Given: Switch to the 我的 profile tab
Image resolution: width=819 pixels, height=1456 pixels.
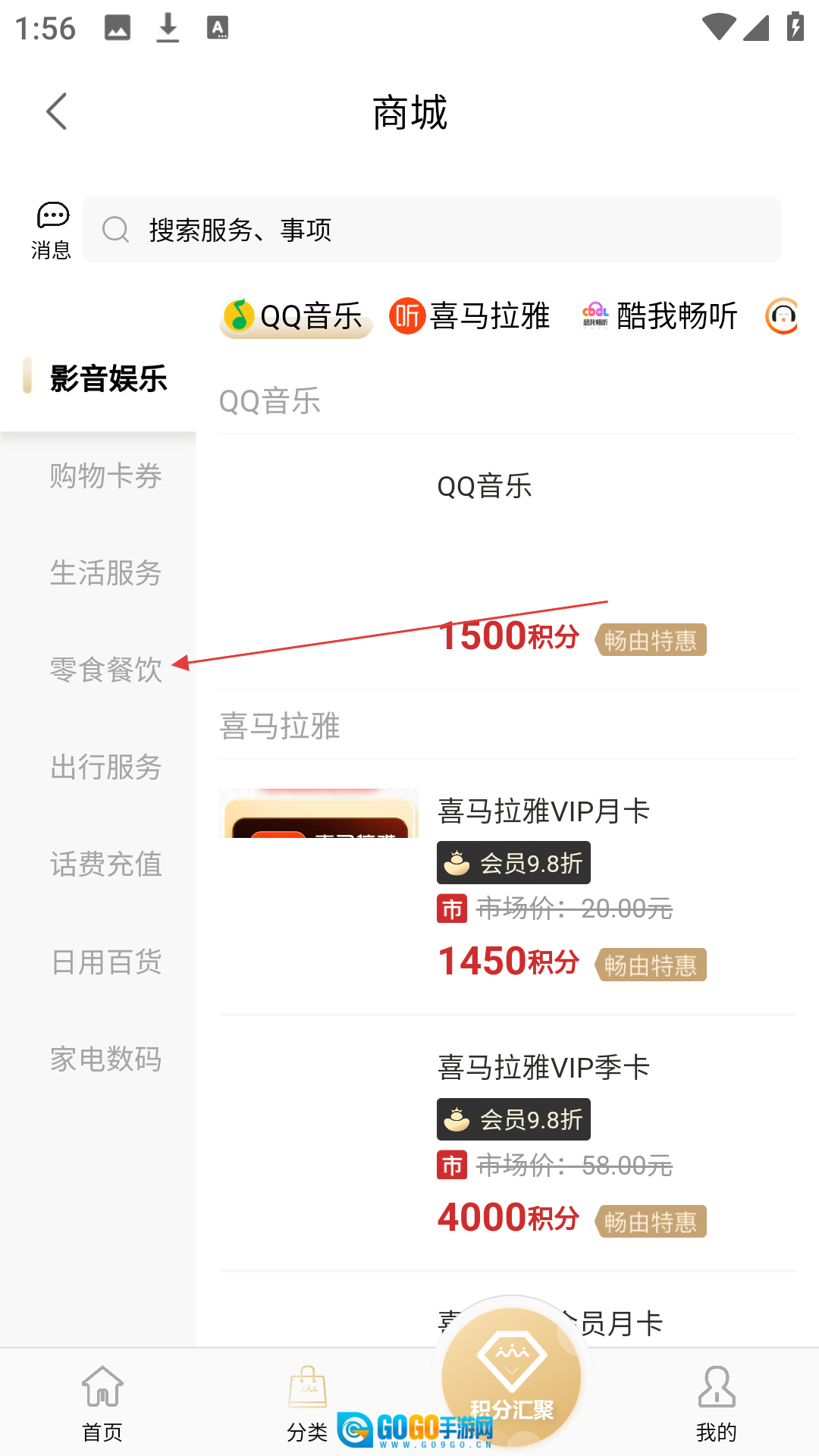Looking at the screenshot, I should pyautogui.click(x=716, y=1403).
